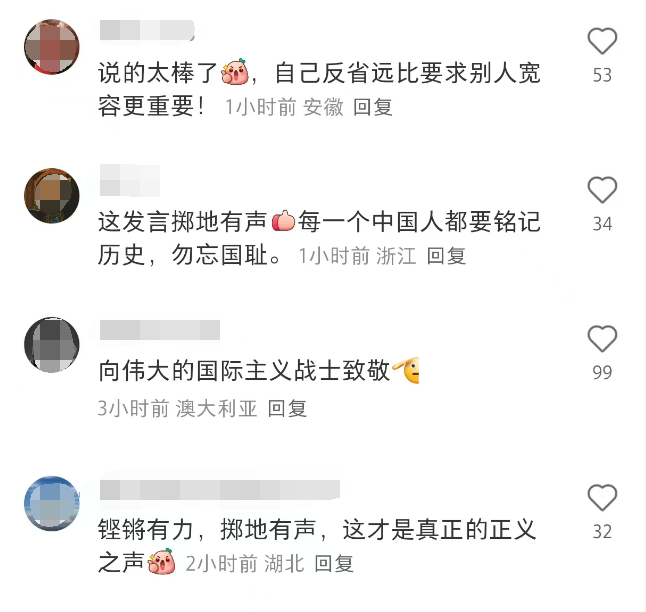Viewport: 646px width, 612px height.
Task: Open avatar of the 澳大利亚 commenter
Action: [x=51, y=344]
